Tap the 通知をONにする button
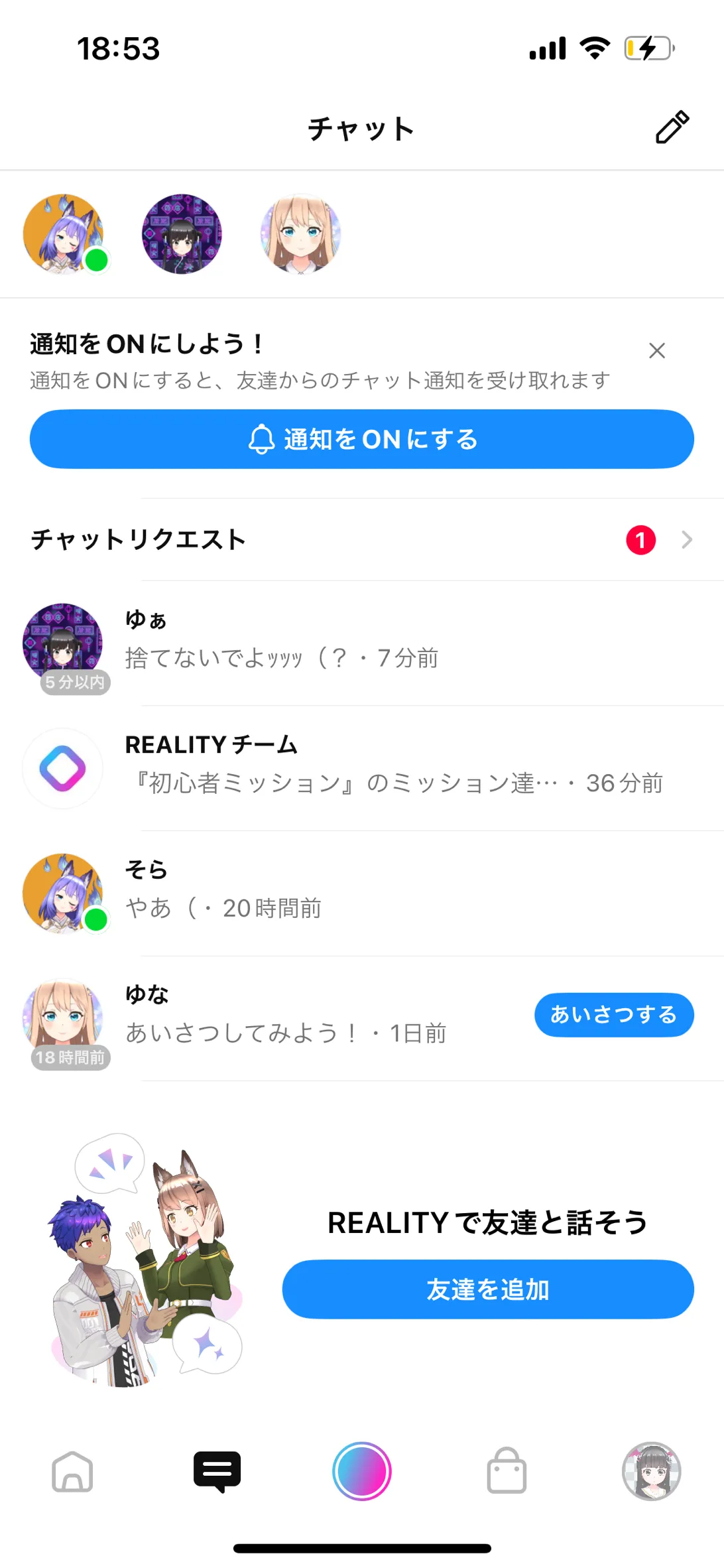Image resolution: width=724 pixels, height=1568 pixels. tap(362, 439)
